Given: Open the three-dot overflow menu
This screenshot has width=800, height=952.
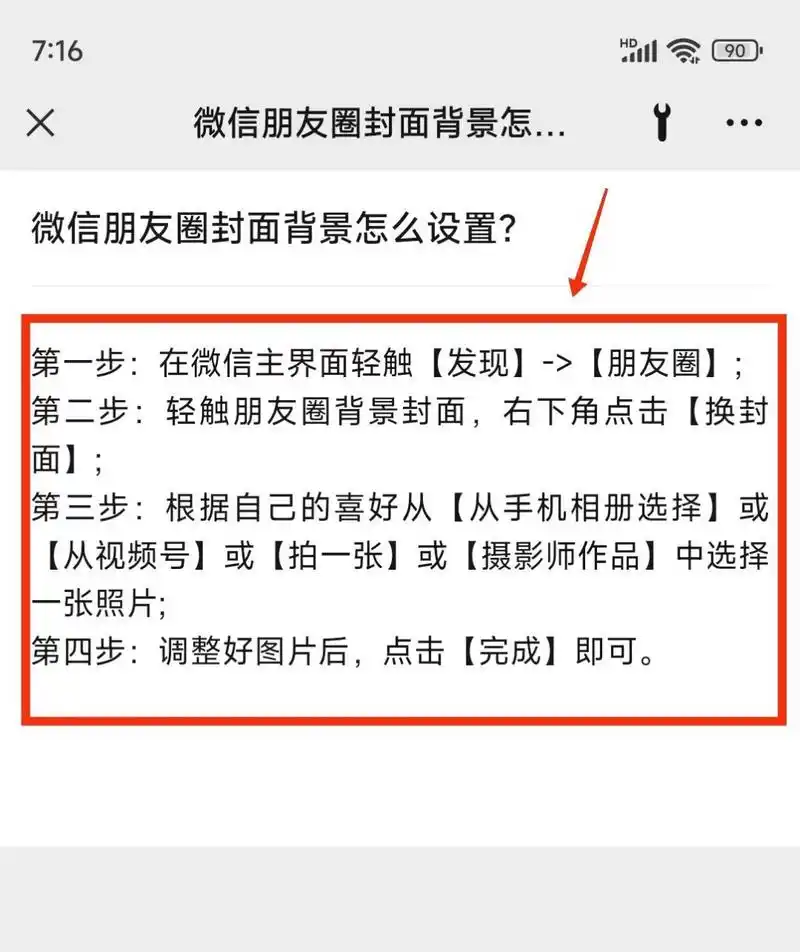Looking at the screenshot, I should [x=744, y=123].
